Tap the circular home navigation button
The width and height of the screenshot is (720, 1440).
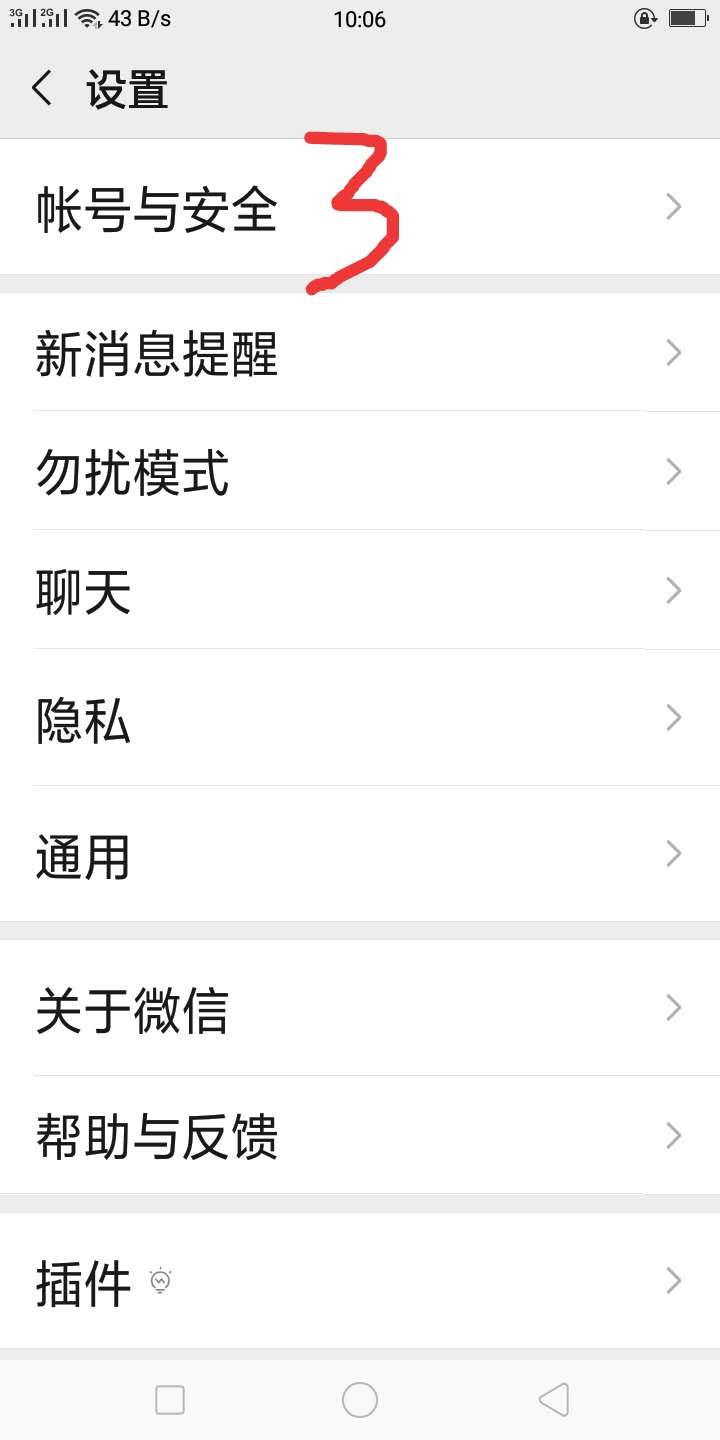(360, 1400)
